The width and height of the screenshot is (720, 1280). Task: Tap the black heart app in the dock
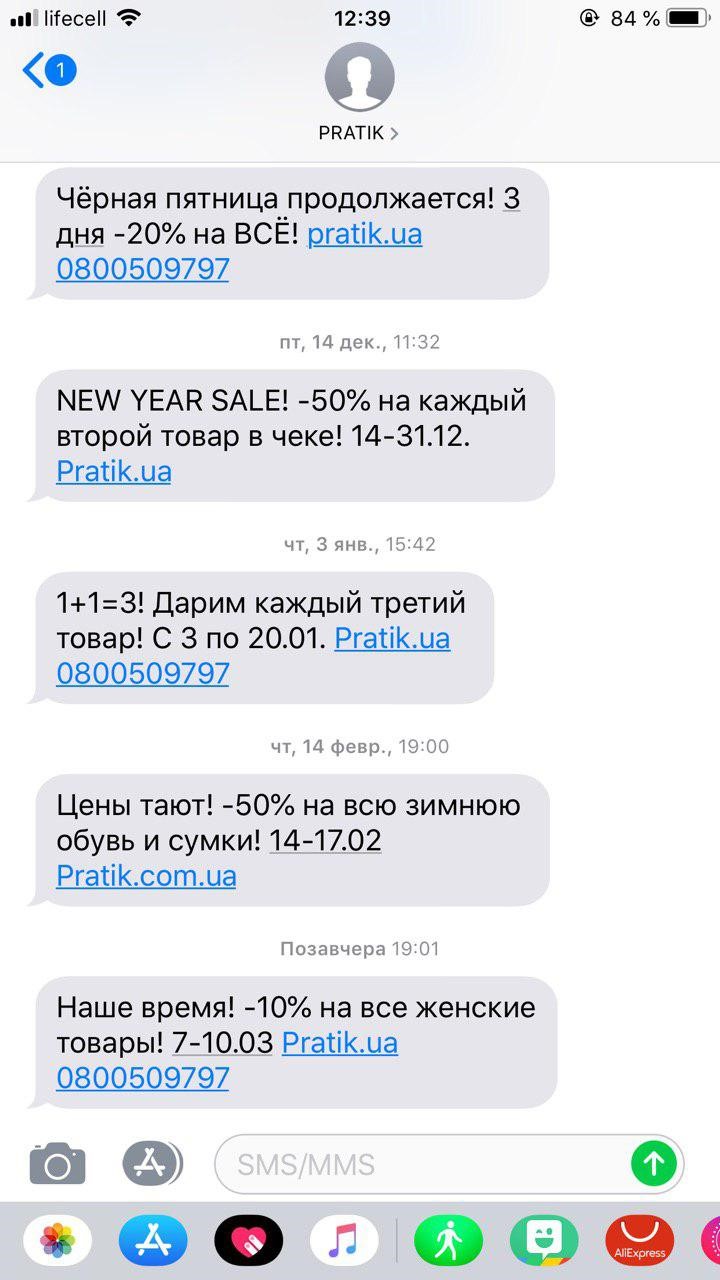249,1240
